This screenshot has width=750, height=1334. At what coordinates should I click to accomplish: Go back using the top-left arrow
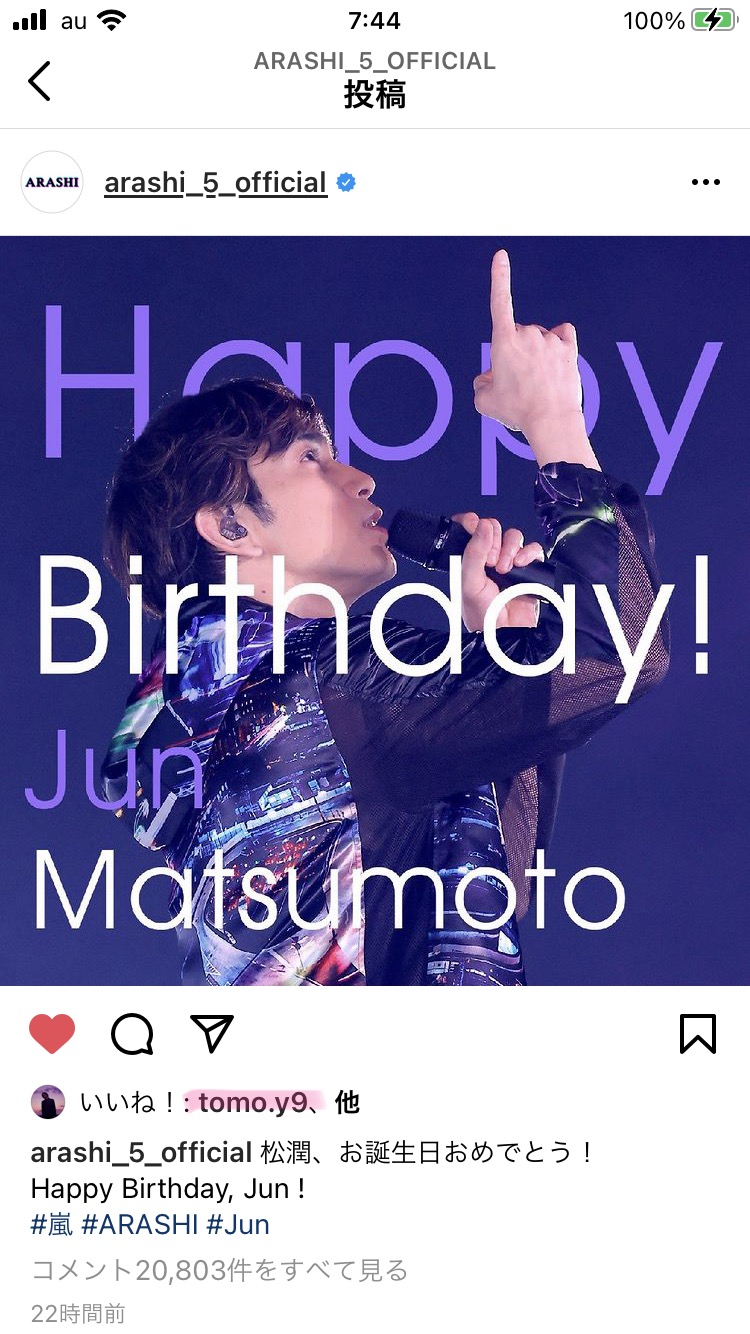[x=39, y=81]
